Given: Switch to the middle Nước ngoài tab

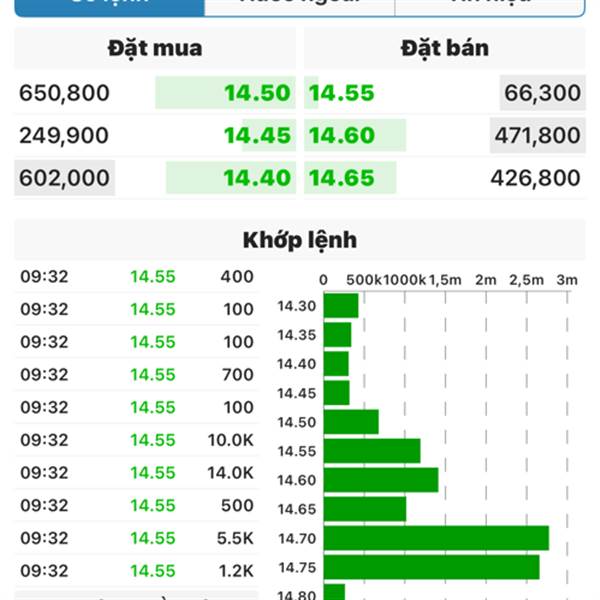Looking at the screenshot, I should point(299,5).
